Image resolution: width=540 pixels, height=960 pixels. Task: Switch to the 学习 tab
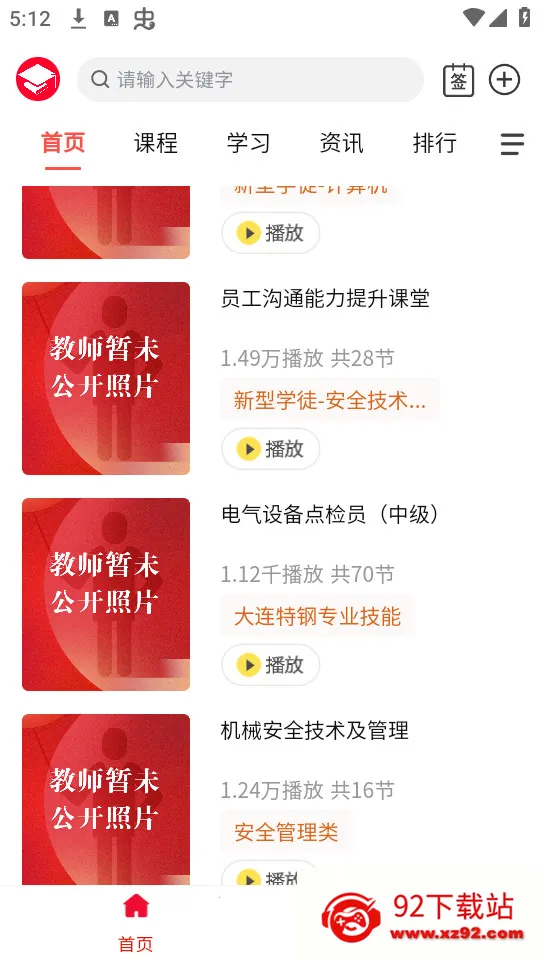[x=248, y=143]
